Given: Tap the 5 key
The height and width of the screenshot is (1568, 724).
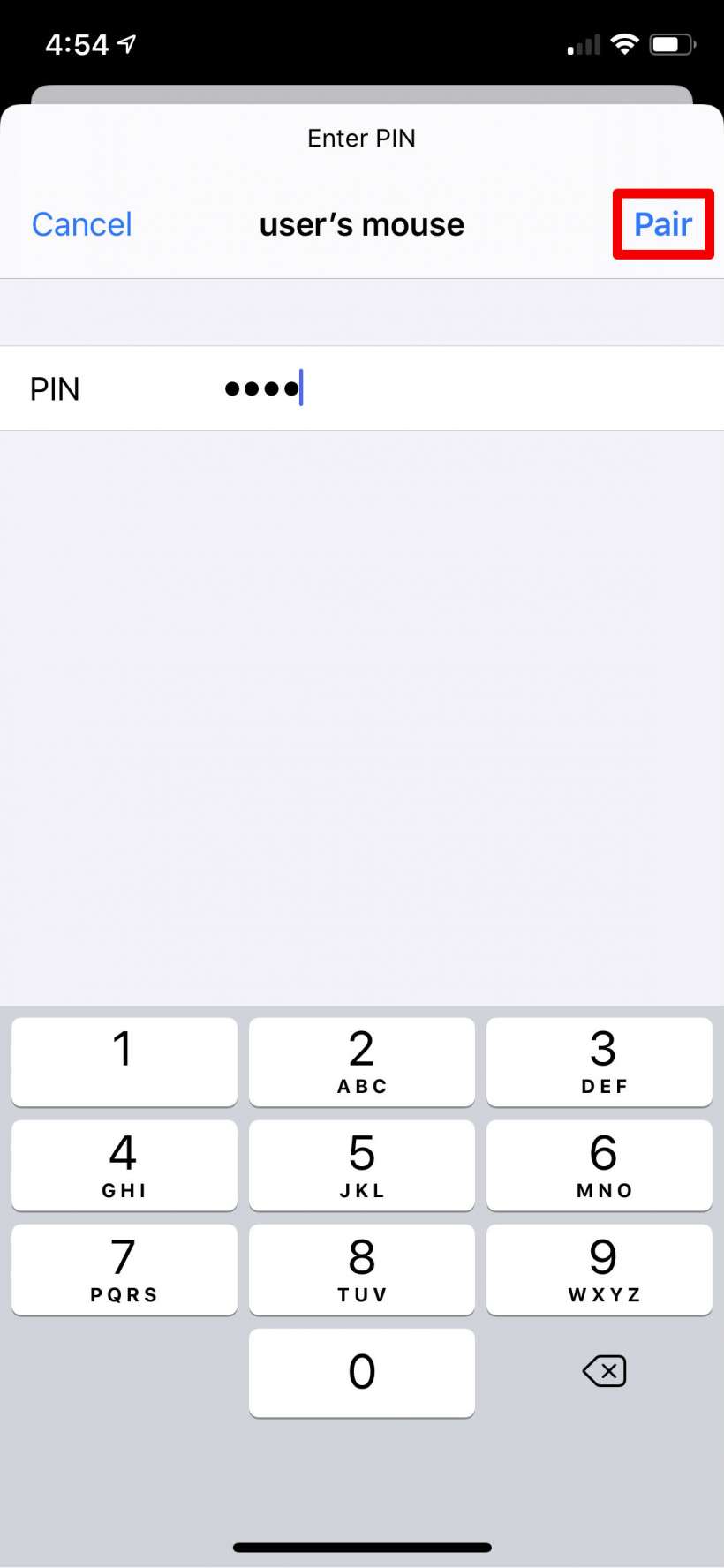Looking at the screenshot, I should point(362,1165).
